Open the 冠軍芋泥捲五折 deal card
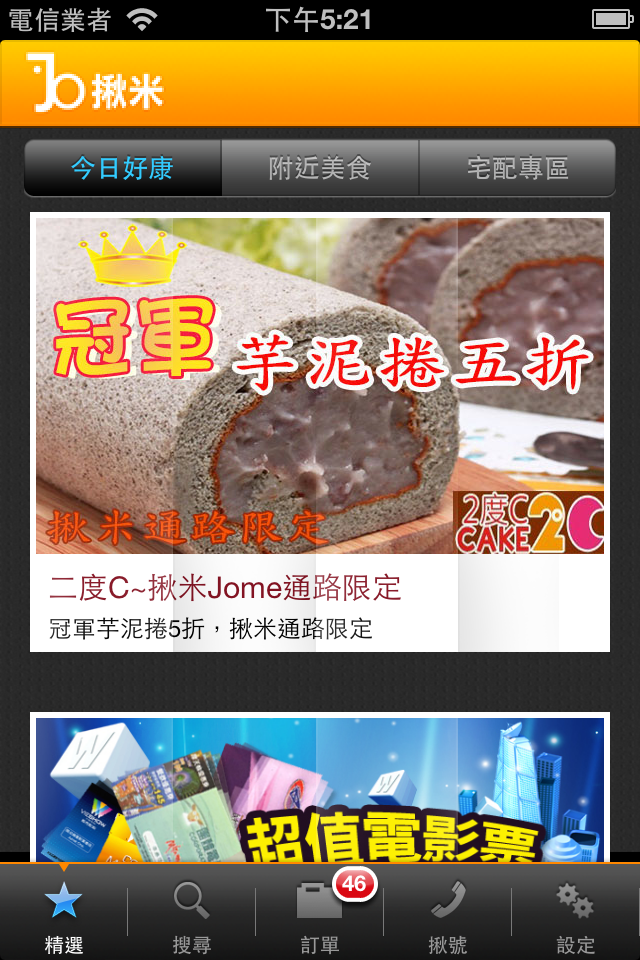Screen dimensions: 640x960 click(320, 432)
